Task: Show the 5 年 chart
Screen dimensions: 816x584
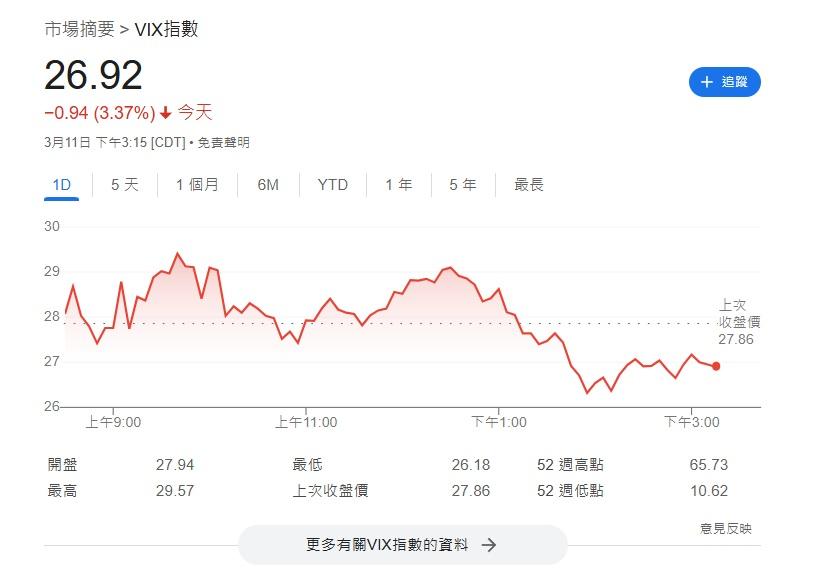Action: pyautogui.click(x=463, y=185)
